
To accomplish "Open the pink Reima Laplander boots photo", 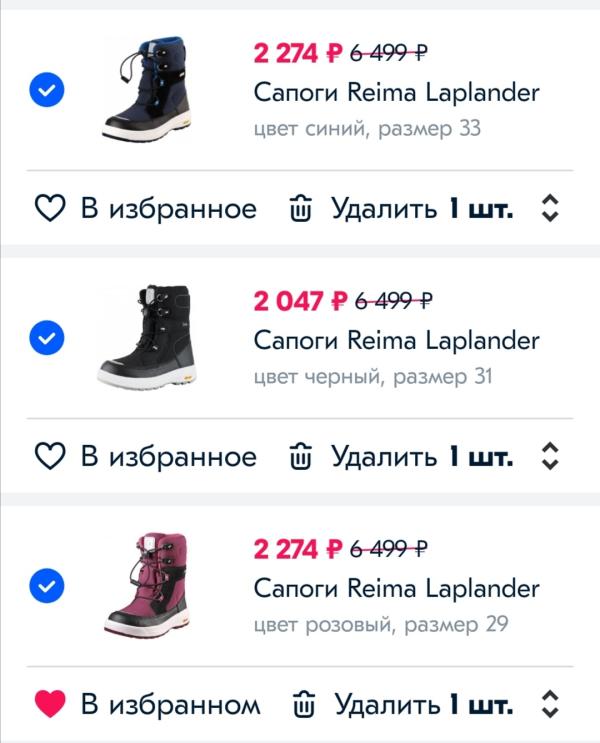I will click(x=147, y=586).
